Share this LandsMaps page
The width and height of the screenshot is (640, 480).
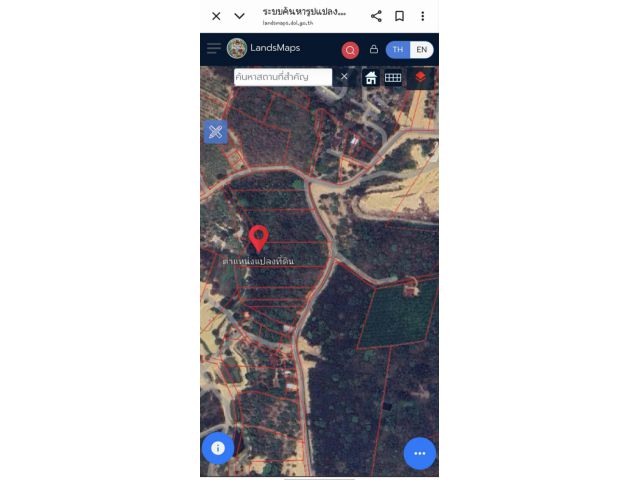point(376,16)
